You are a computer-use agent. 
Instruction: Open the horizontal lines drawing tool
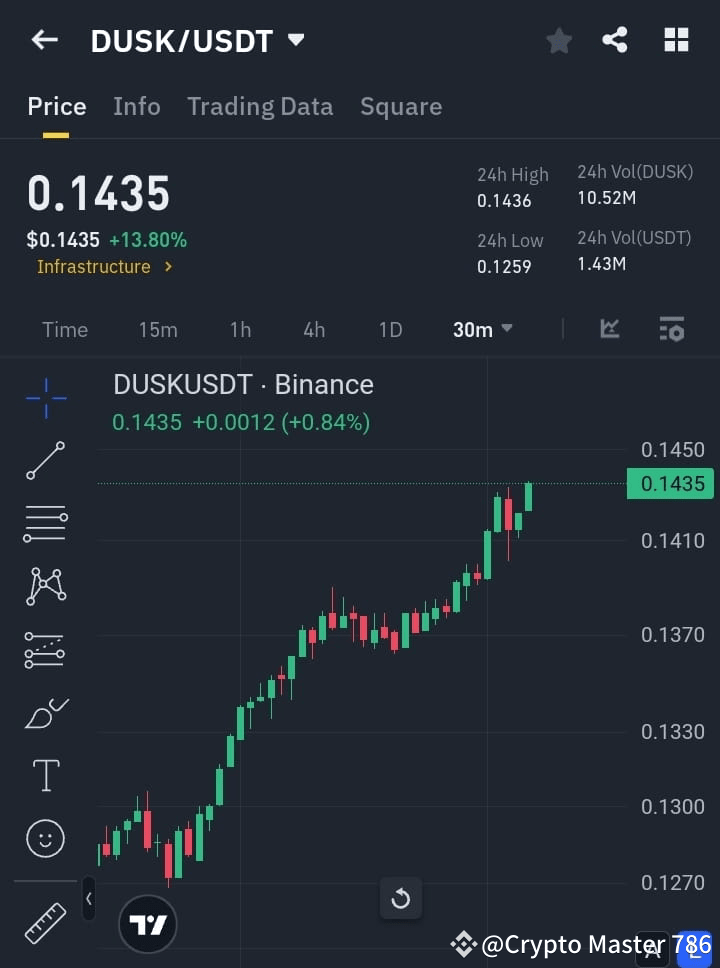(x=45, y=524)
